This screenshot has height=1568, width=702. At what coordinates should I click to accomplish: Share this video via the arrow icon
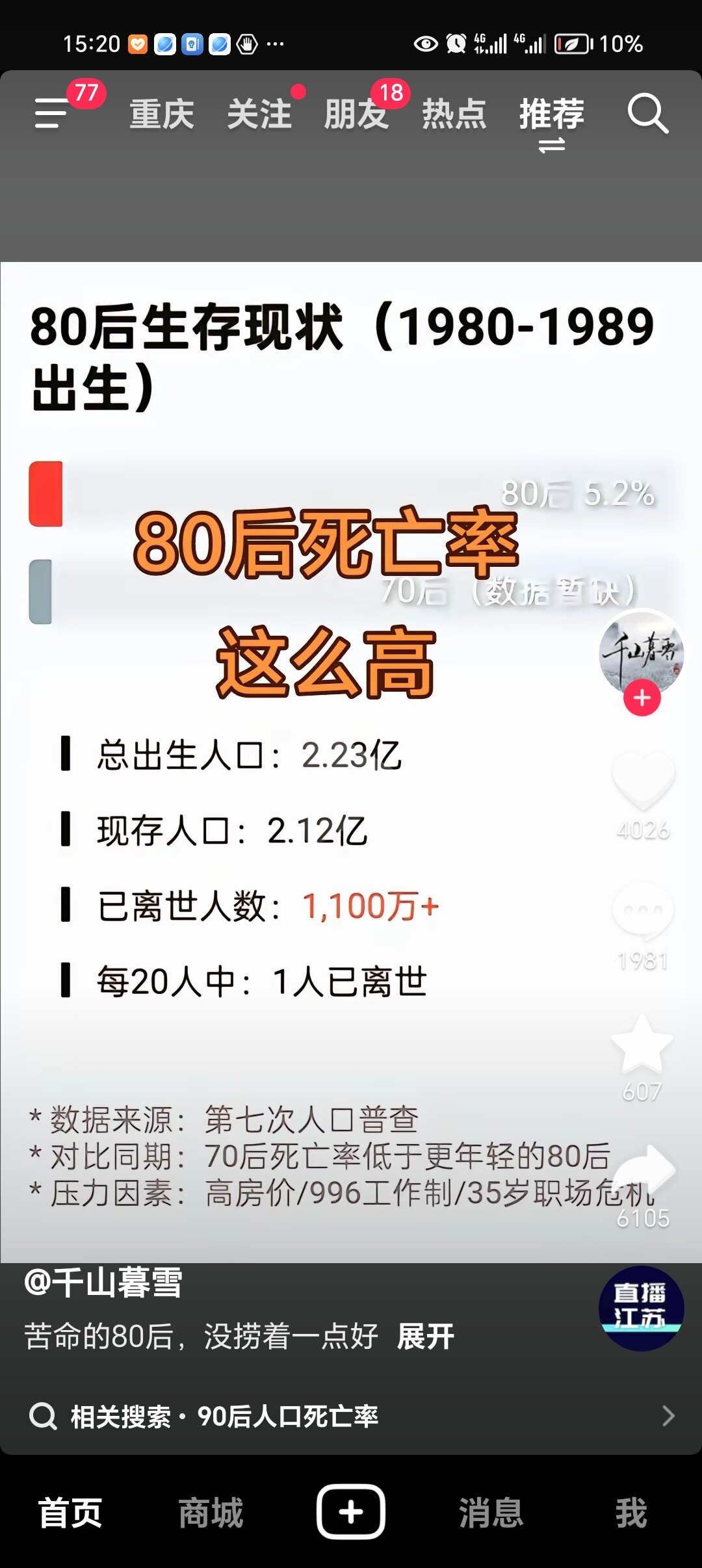[643, 1171]
